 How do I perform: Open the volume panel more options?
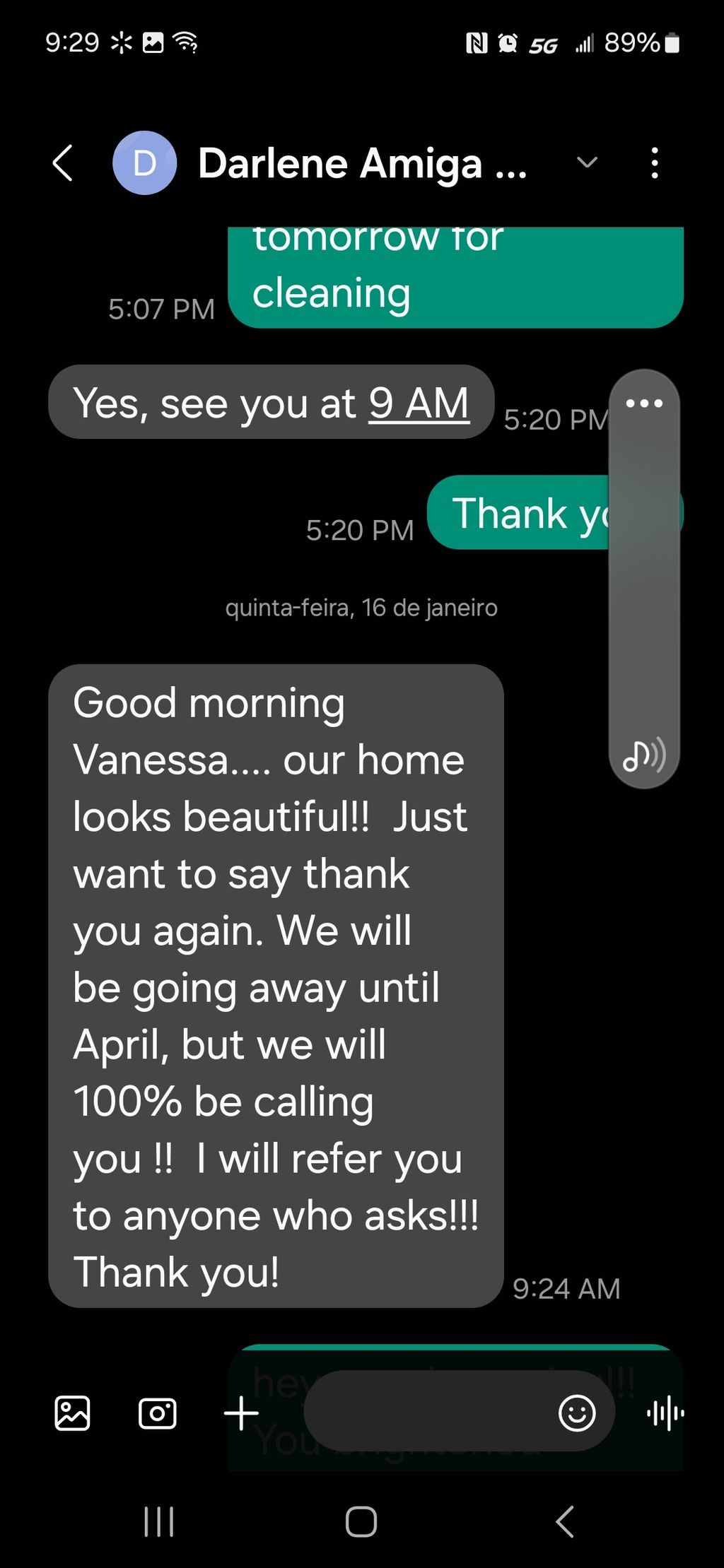tap(644, 403)
